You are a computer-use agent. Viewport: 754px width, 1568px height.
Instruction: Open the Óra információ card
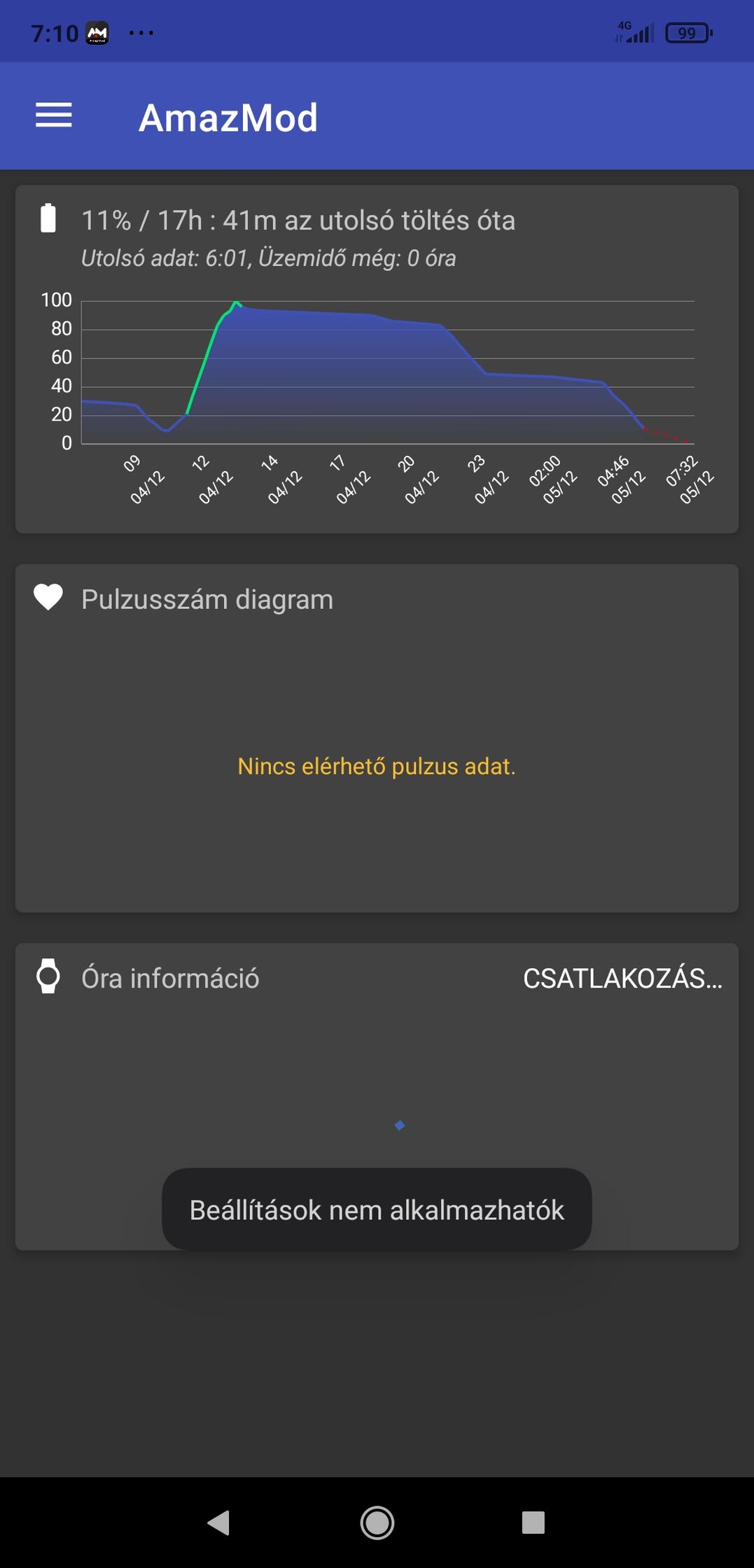pos(377,1096)
